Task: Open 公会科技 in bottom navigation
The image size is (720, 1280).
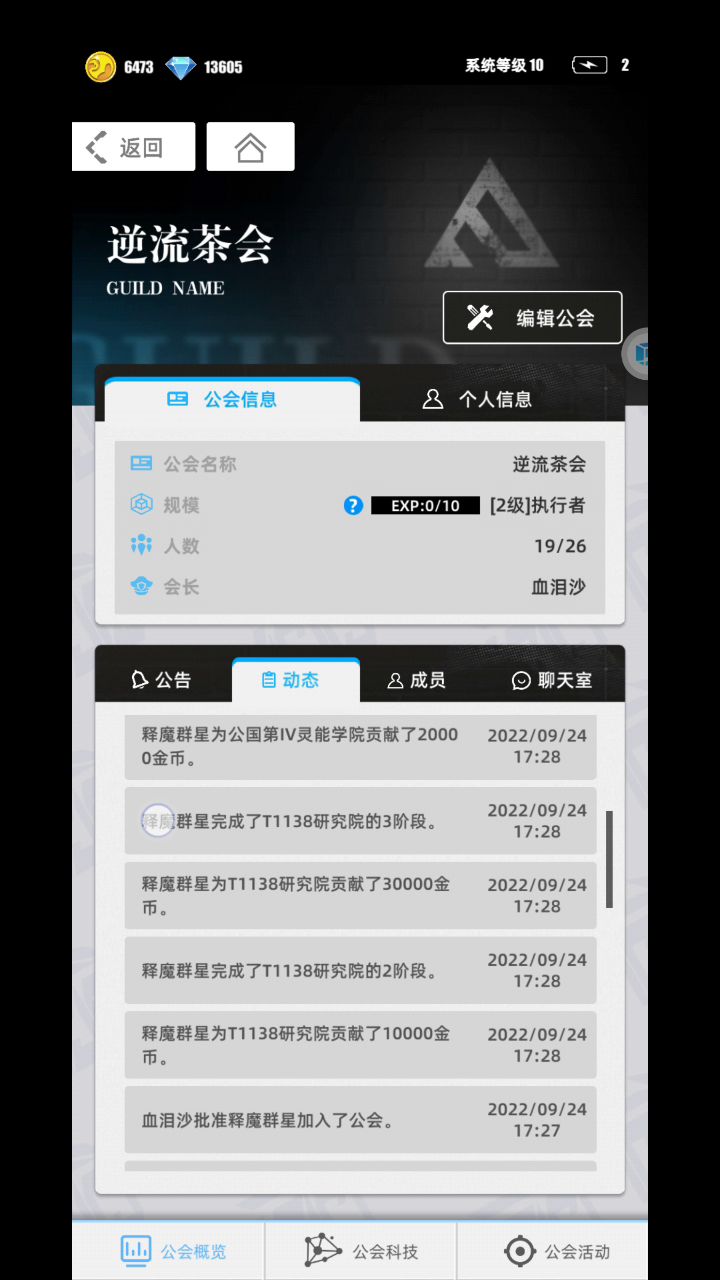Action: 361,1251
